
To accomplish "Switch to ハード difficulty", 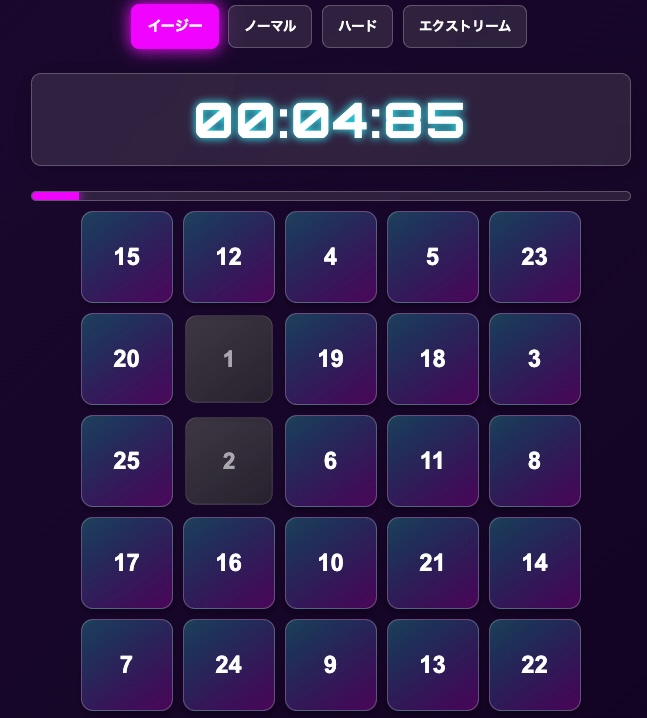I will [357, 26].
